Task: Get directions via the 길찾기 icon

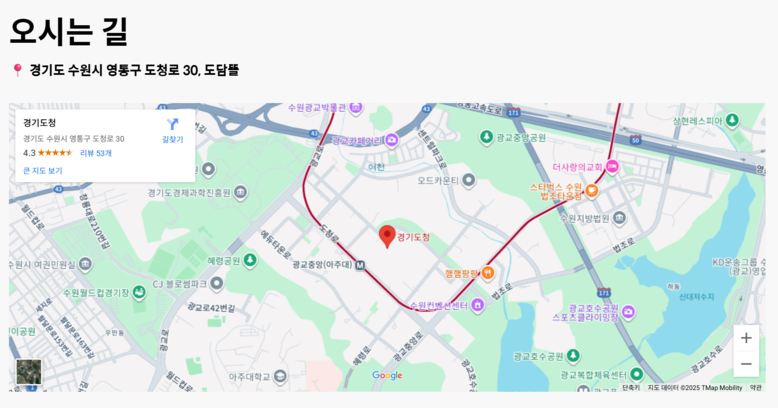Action: coord(172,127)
